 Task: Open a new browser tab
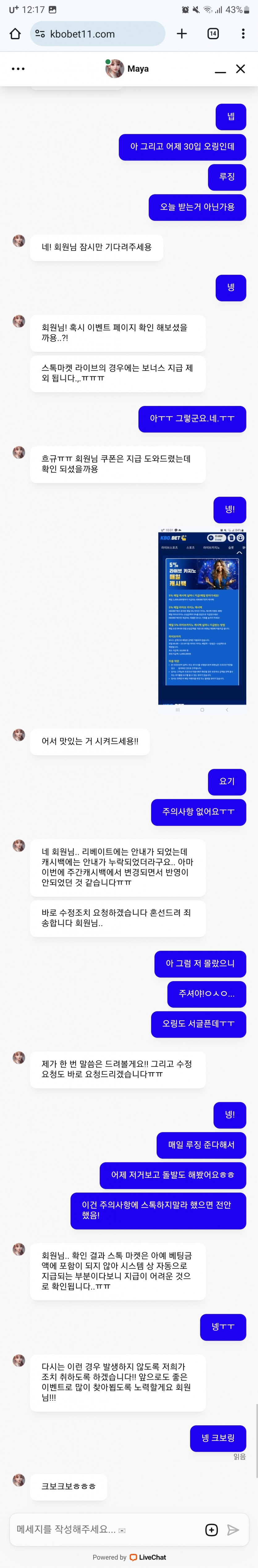click(x=181, y=34)
